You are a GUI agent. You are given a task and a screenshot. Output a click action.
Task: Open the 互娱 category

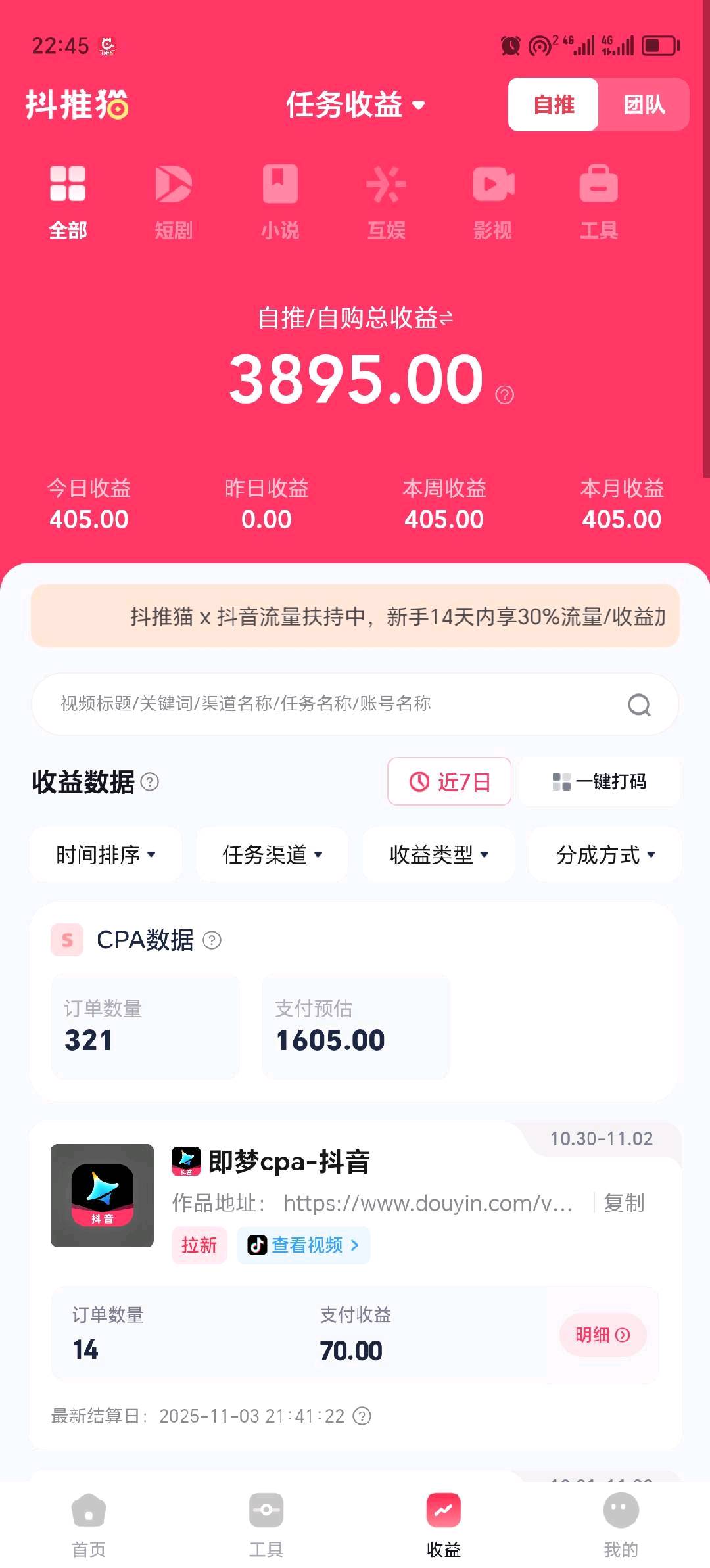coord(386,186)
